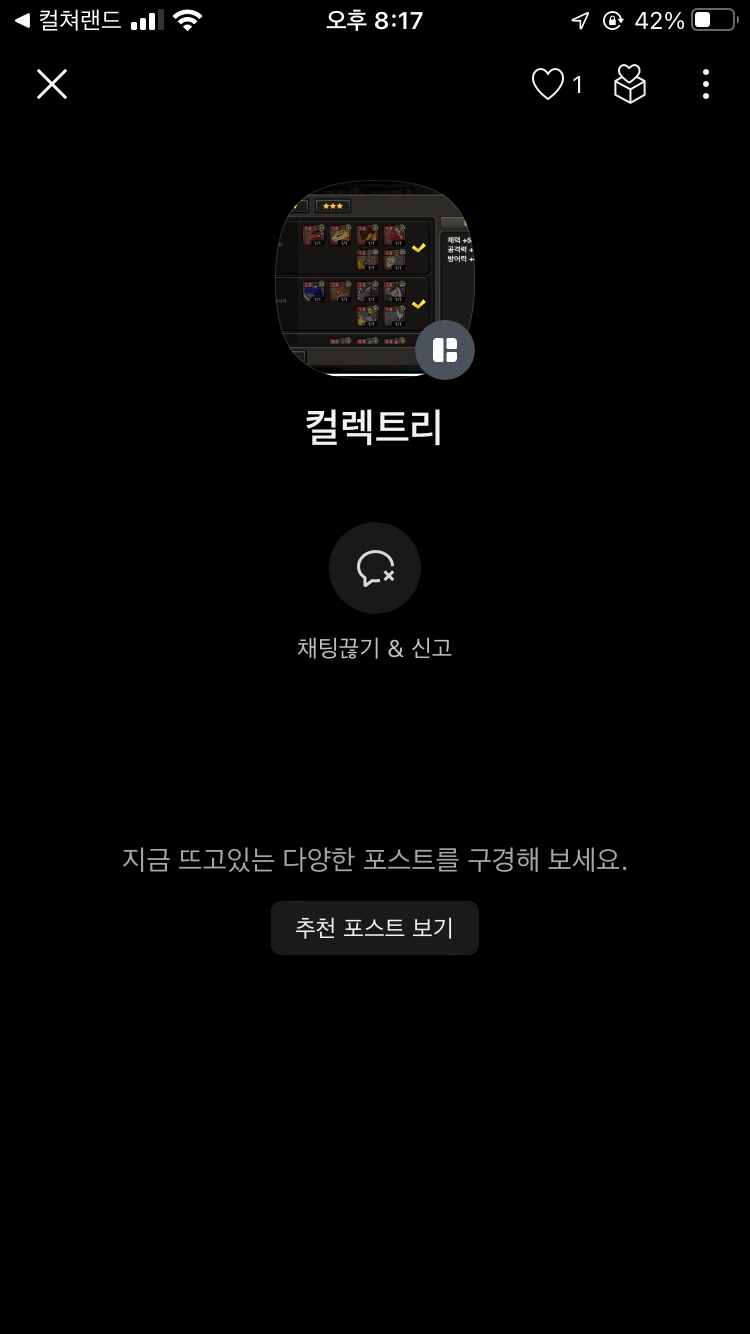Like the 컬렉트리 profile with the heart
The width and height of the screenshot is (750, 1334).
(x=548, y=84)
